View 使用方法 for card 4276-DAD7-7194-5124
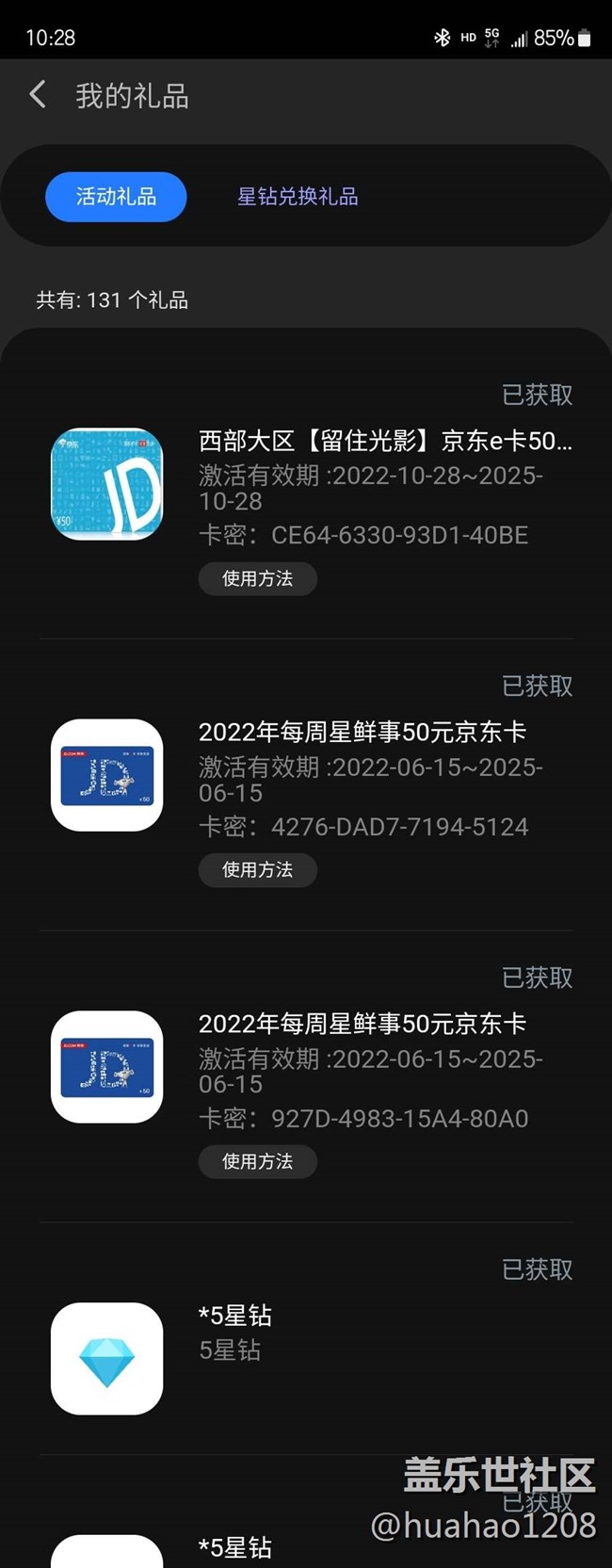The image size is (612, 1568). pos(257,869)
